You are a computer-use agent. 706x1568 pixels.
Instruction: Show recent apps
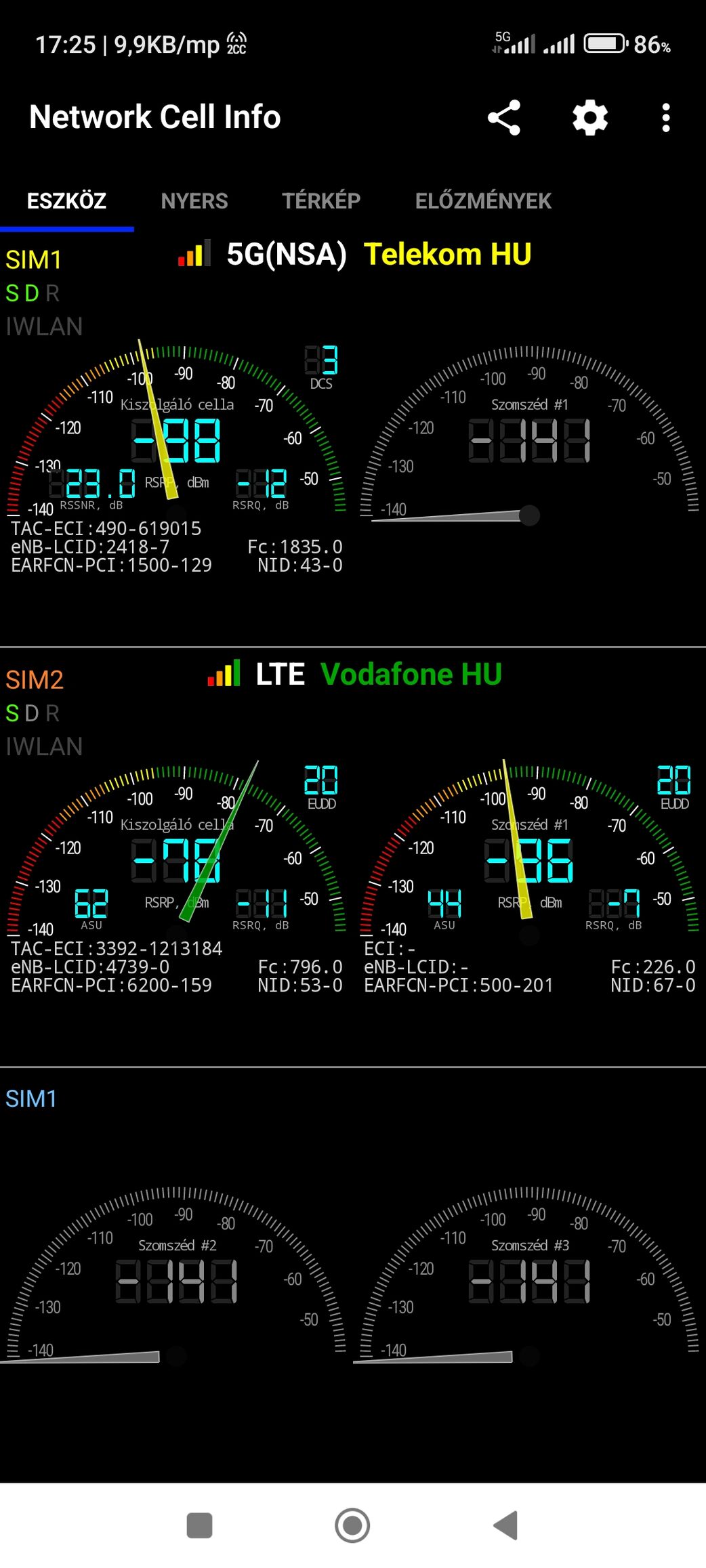click(x=199, y=1525)
